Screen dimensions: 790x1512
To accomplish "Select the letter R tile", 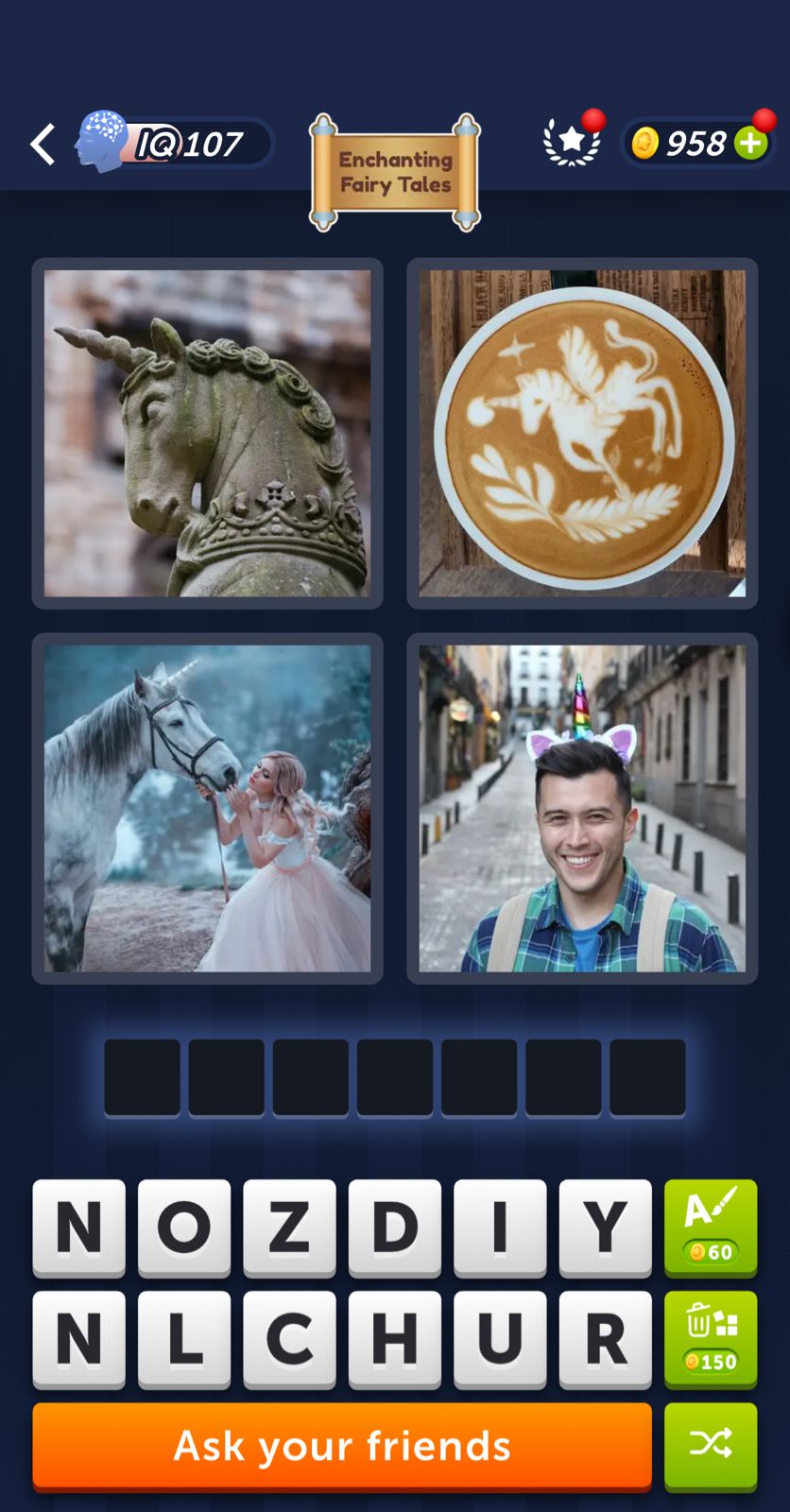I will tap(605, 1338).
